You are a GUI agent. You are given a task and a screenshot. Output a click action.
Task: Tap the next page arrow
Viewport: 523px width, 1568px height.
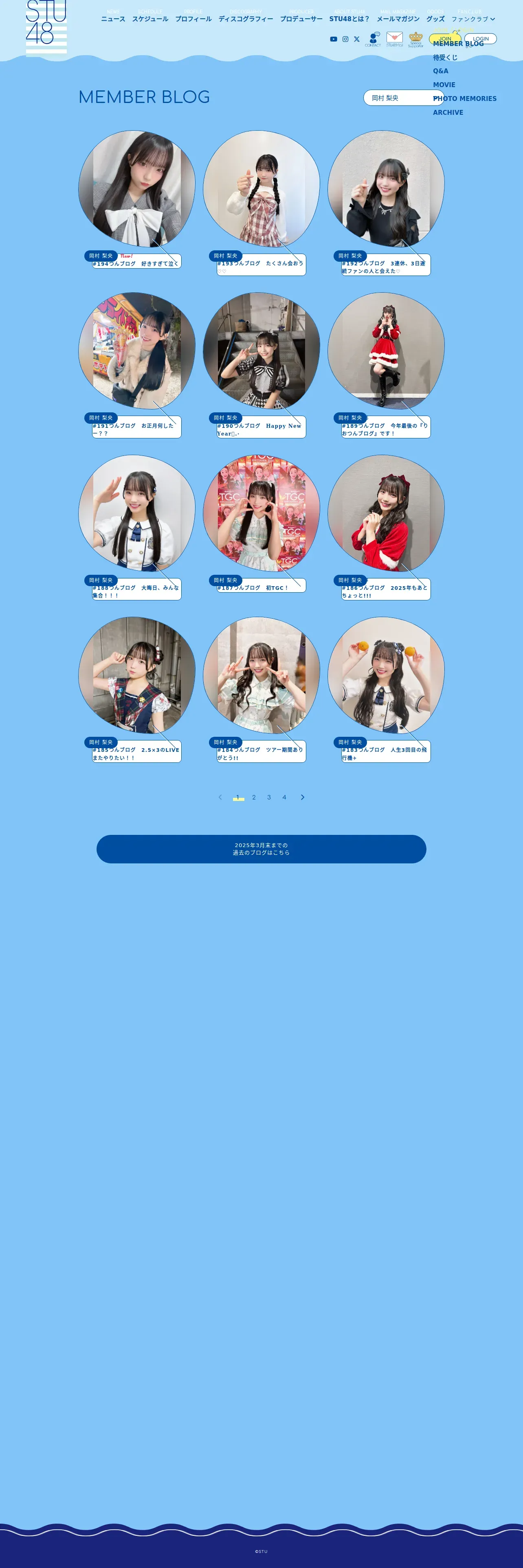click(303, 797)
